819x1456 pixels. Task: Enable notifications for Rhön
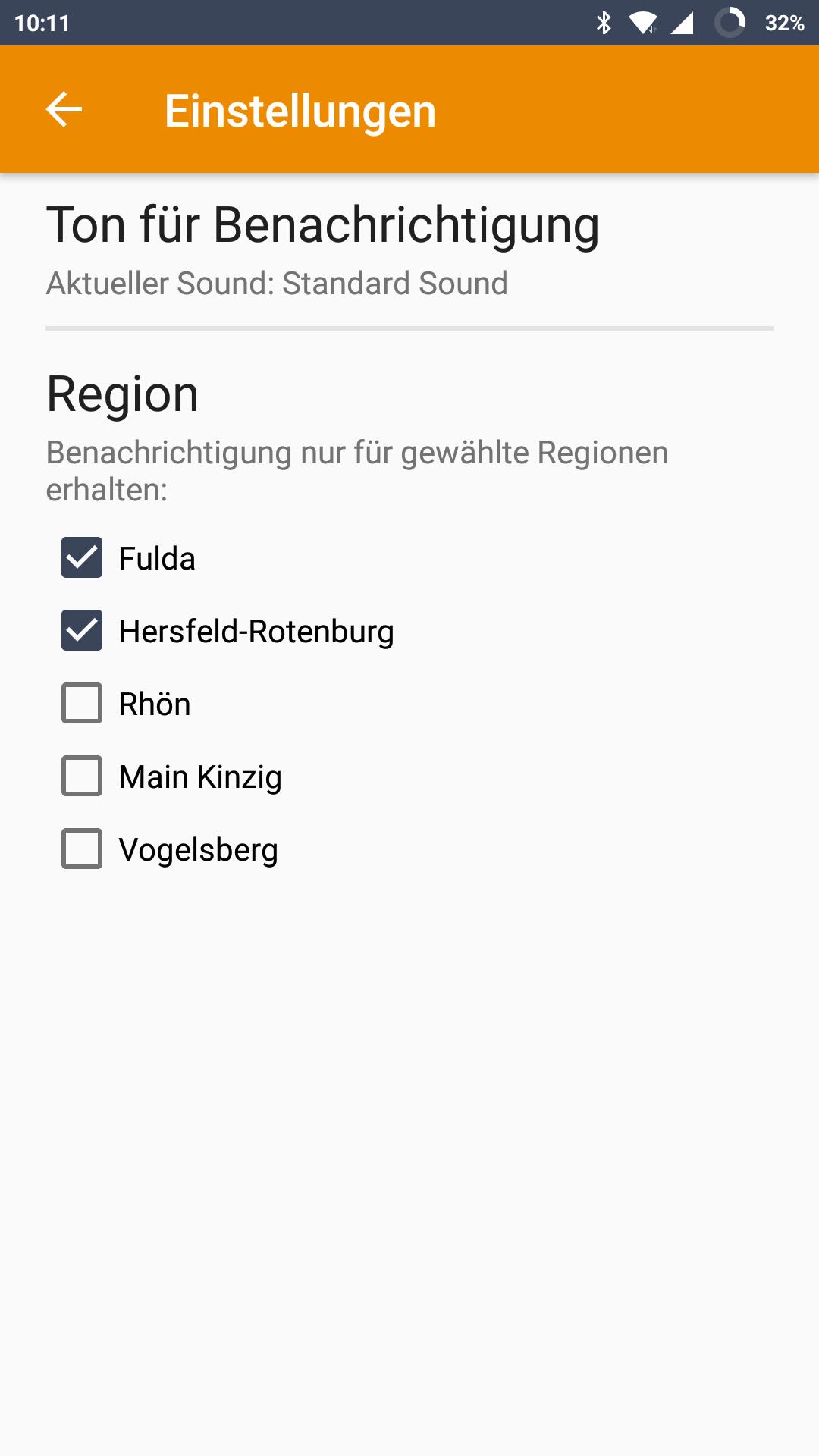tap(82, 704)
